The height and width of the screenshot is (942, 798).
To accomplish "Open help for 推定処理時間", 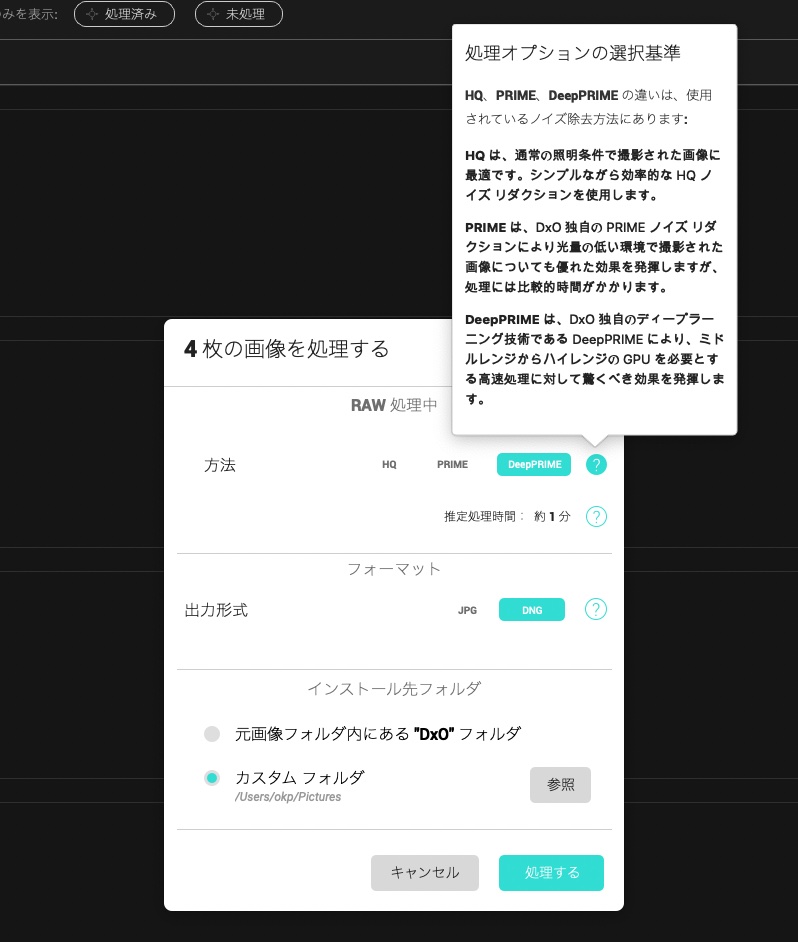I will [x=596, y=517].
